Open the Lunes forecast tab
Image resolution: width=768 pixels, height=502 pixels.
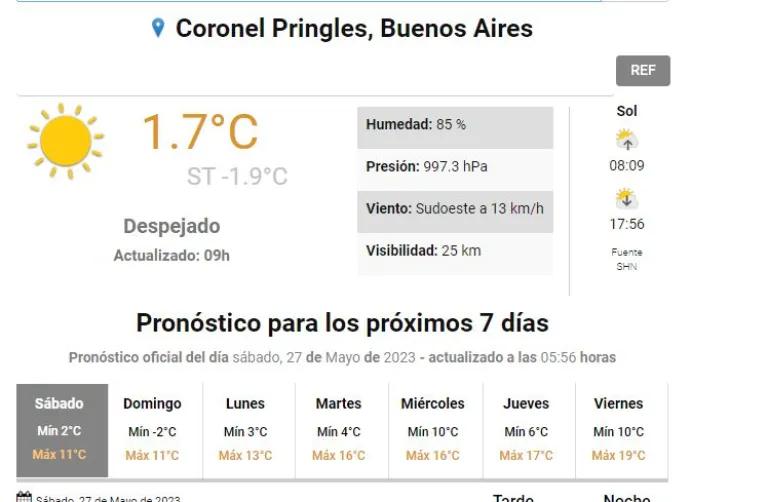(x=245, y=429)
